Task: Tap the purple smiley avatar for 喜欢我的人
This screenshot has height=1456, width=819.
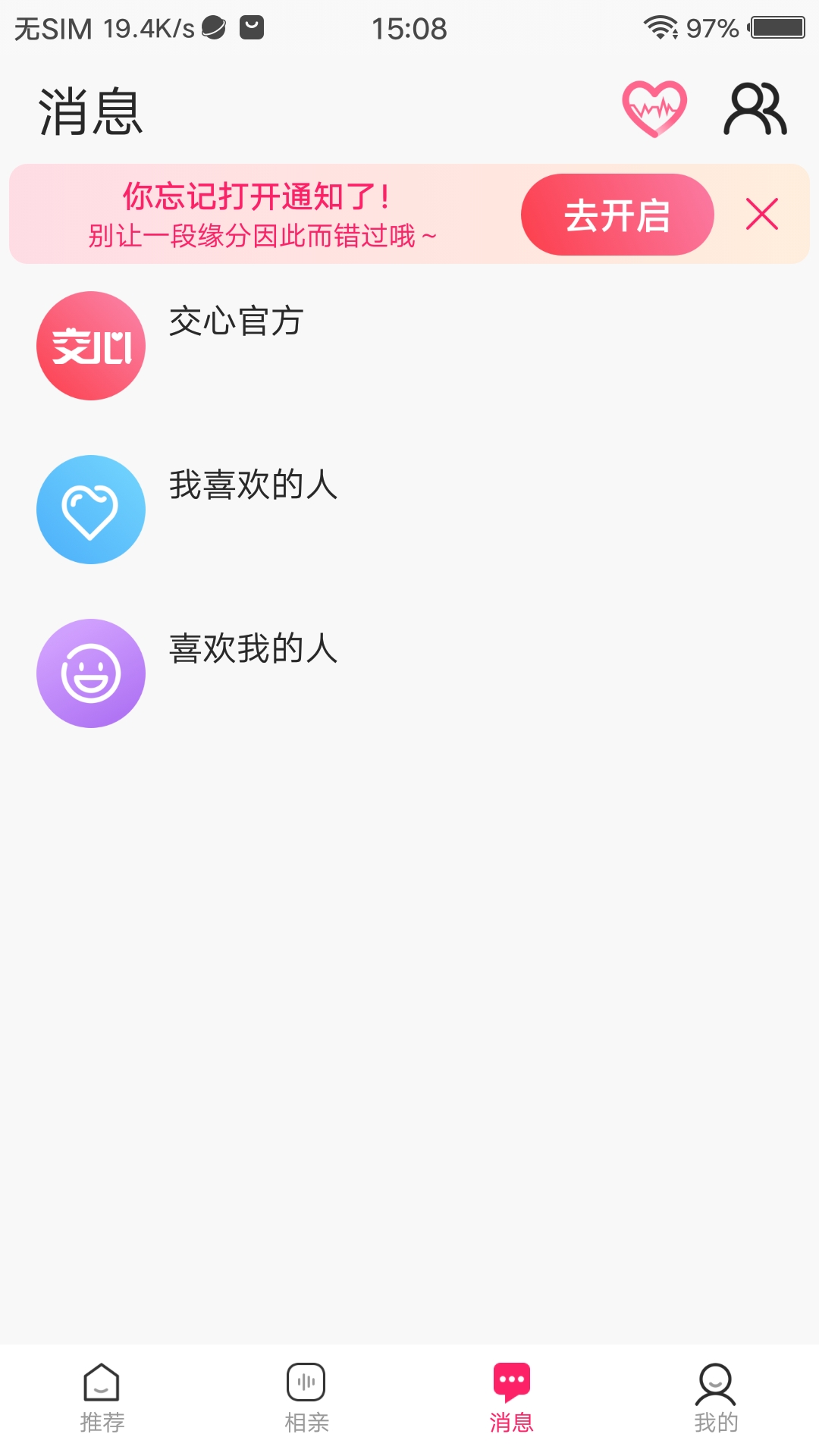Action: [91, 673]
